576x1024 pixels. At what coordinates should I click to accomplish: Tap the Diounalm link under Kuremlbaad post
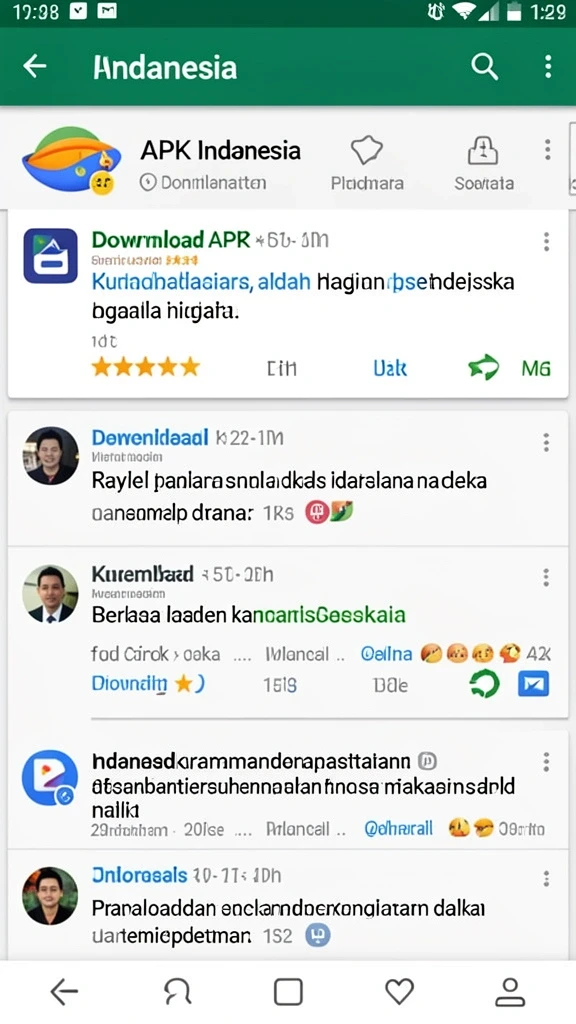click(129, 684)
